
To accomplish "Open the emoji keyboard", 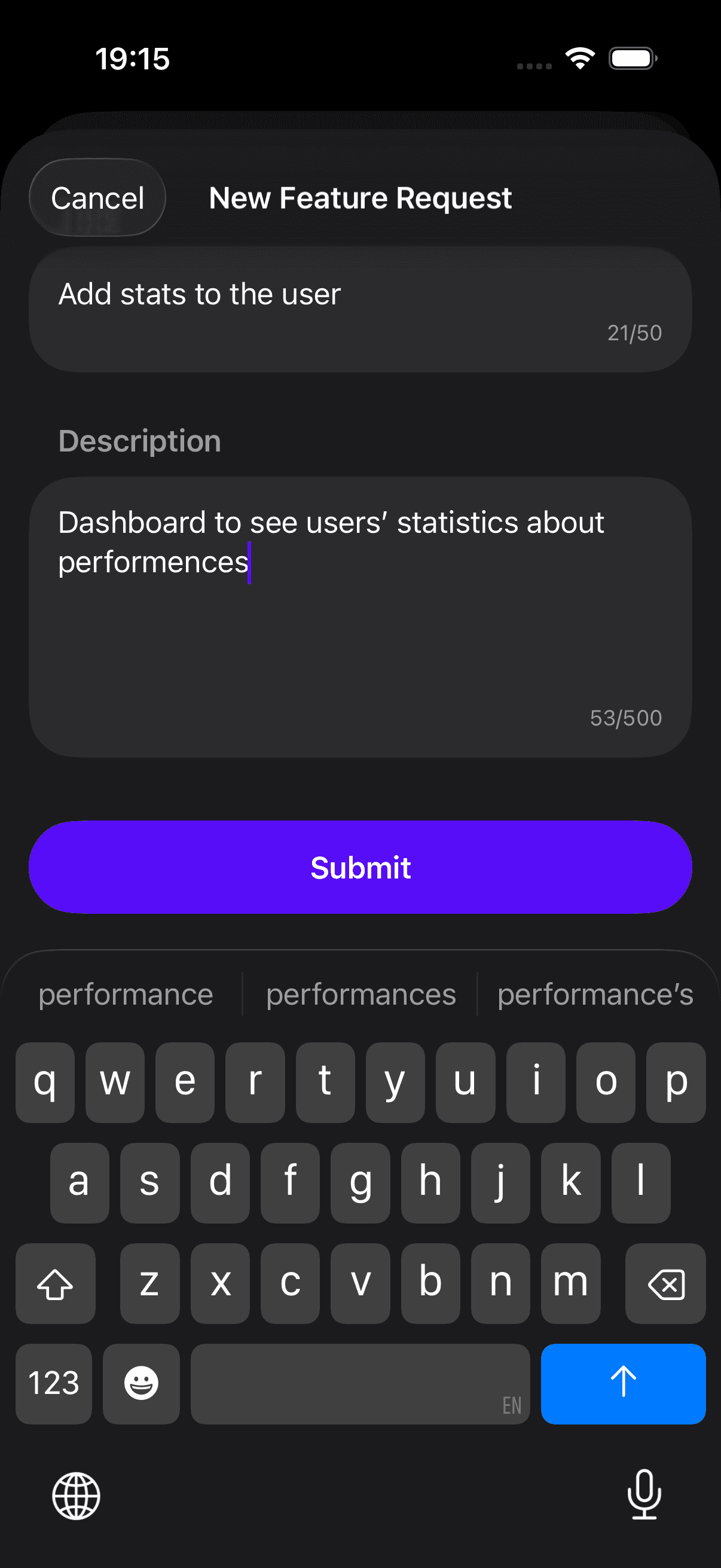I will click(141, 1384).
